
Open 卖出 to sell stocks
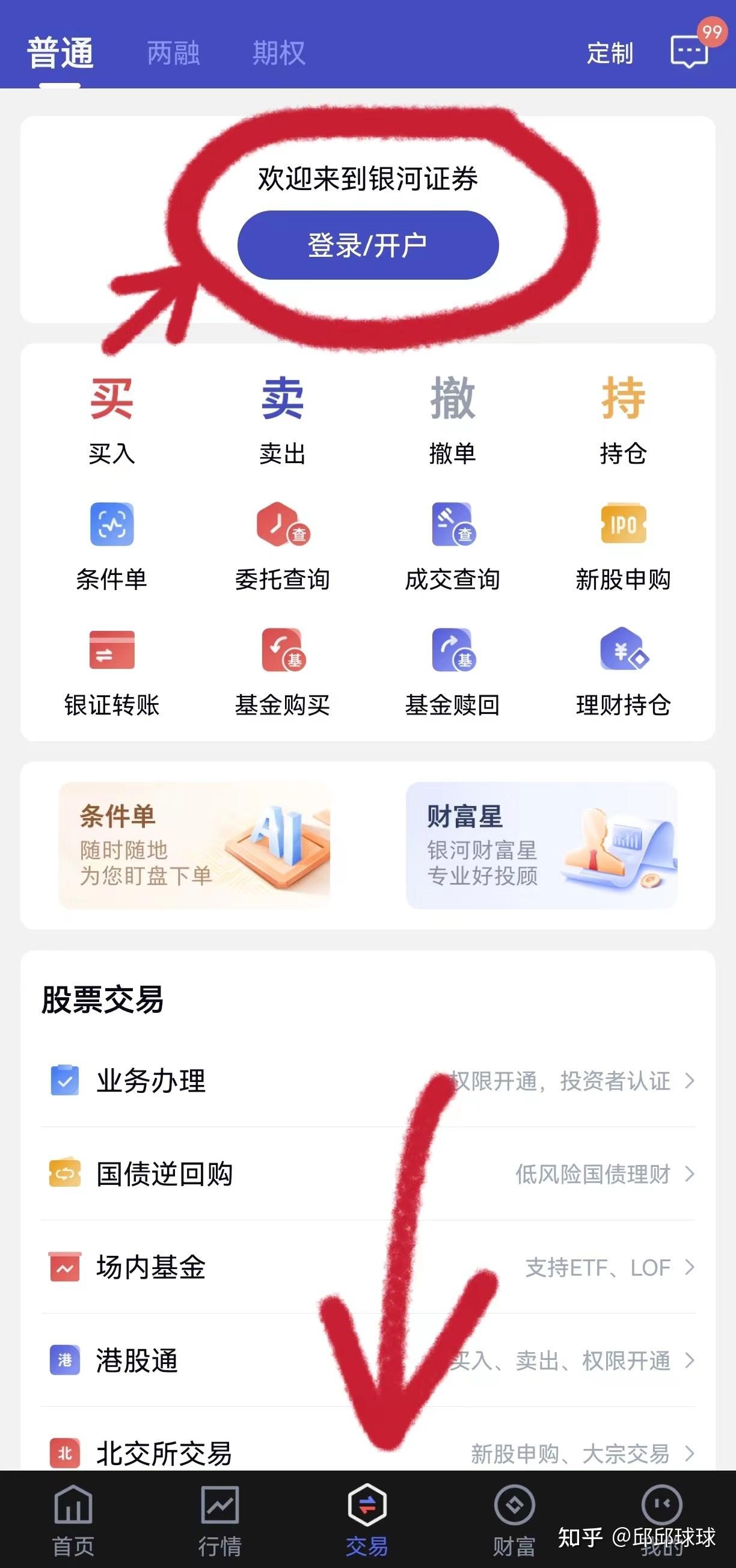click(x=282, y=420)
